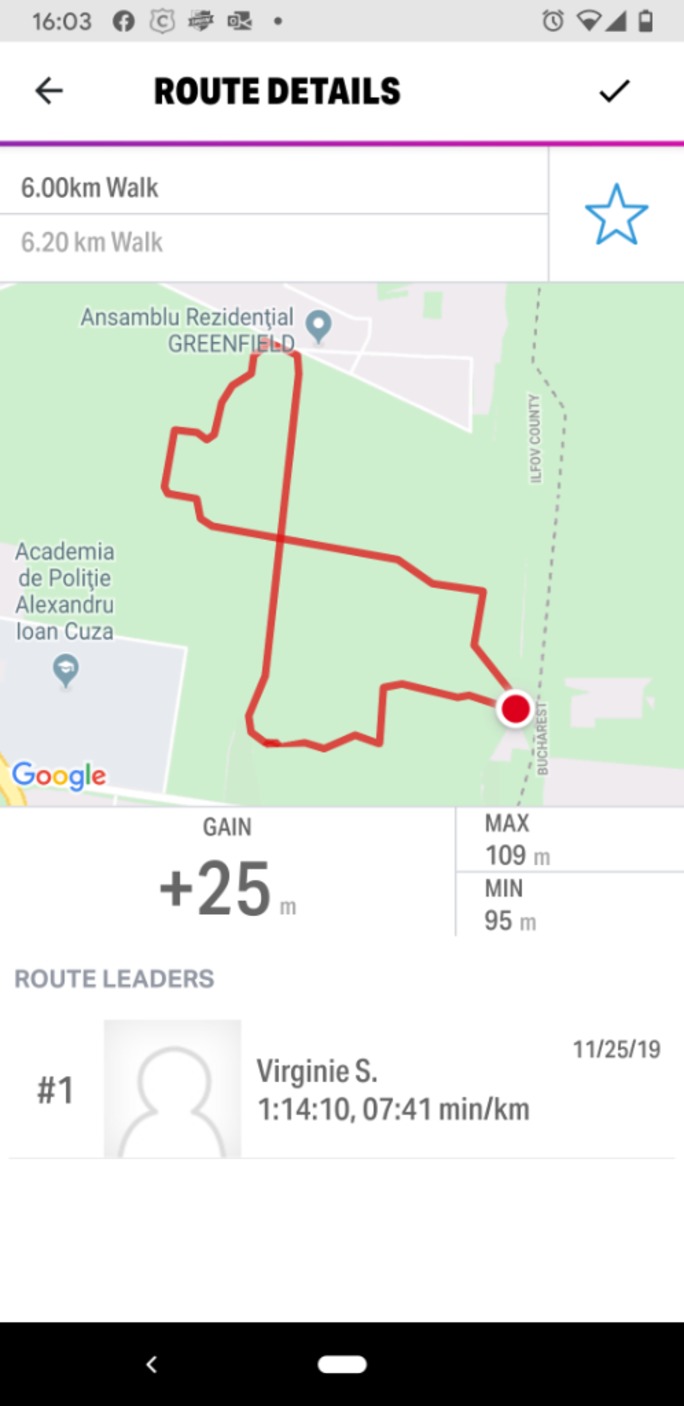
Task: Open route leader Virginie S. entry
Action: 342,1090
